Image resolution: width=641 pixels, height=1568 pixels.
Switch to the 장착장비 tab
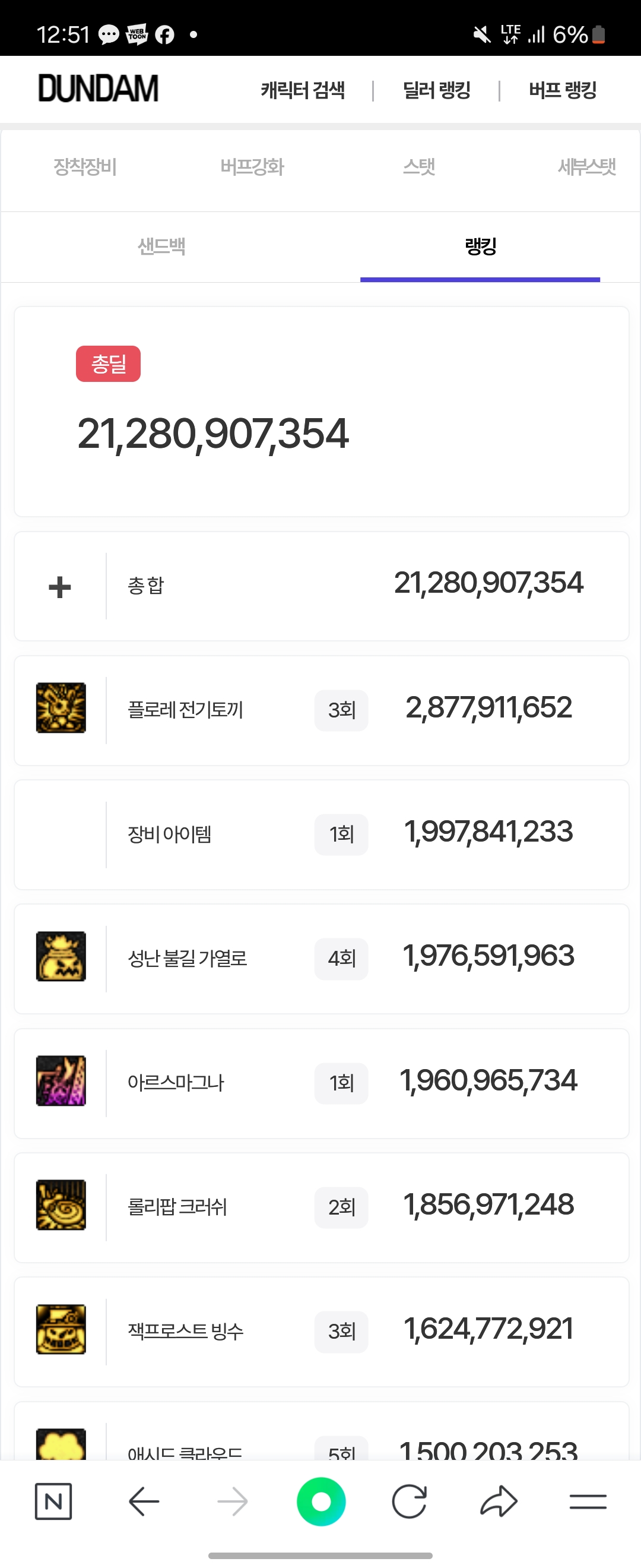[85, 167]
